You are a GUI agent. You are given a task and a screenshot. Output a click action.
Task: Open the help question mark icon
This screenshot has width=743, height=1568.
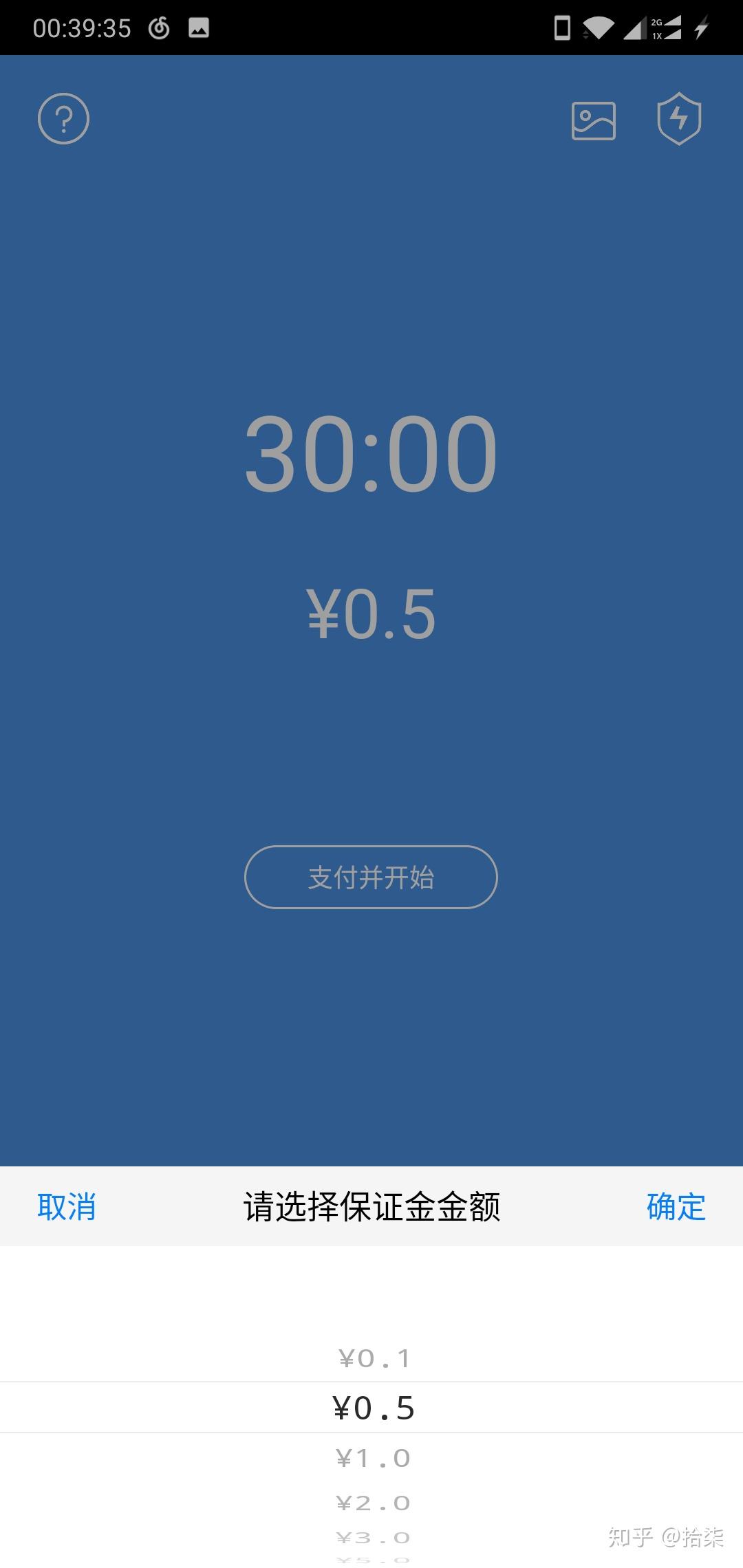(x=63, y=119)
